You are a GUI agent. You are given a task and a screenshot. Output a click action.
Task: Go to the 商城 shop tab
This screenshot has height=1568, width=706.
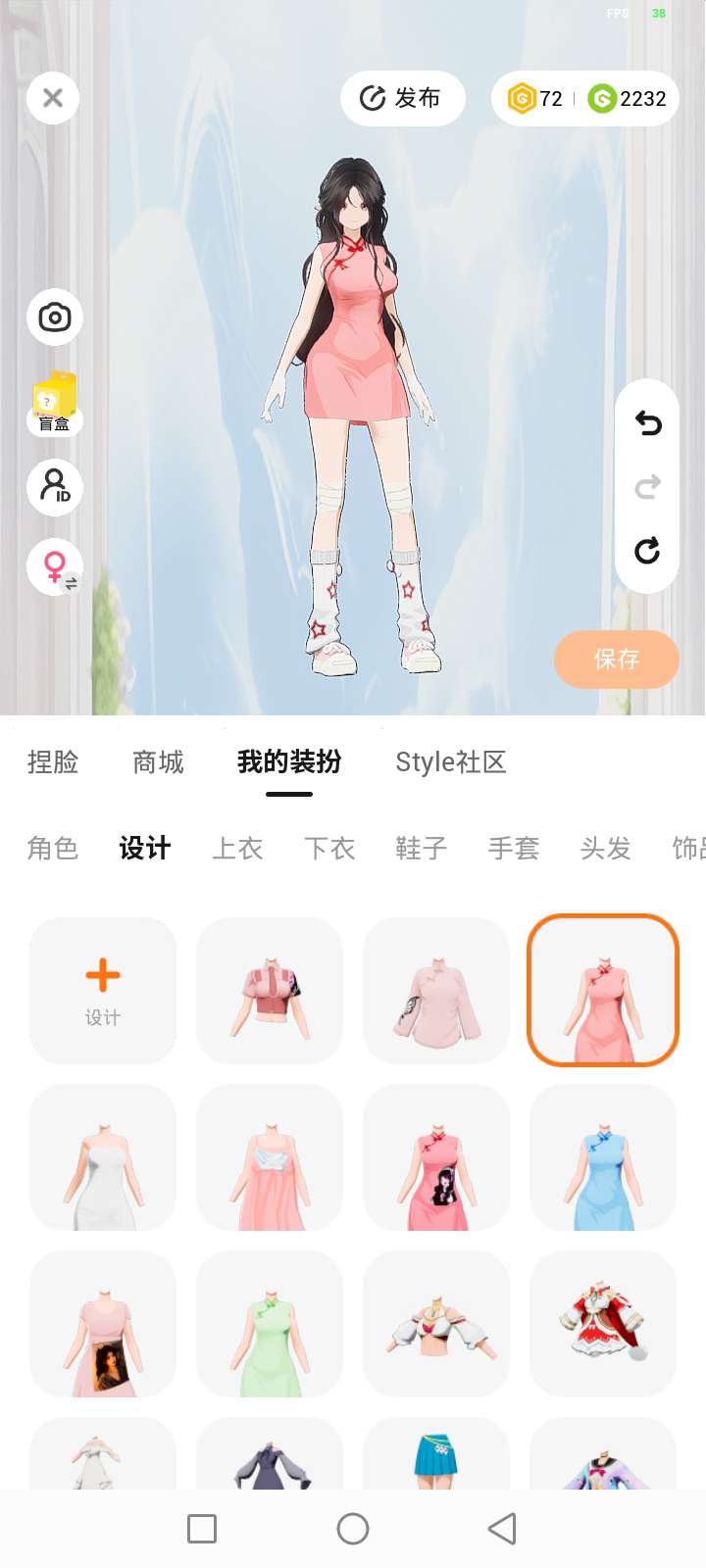point(158,762)
